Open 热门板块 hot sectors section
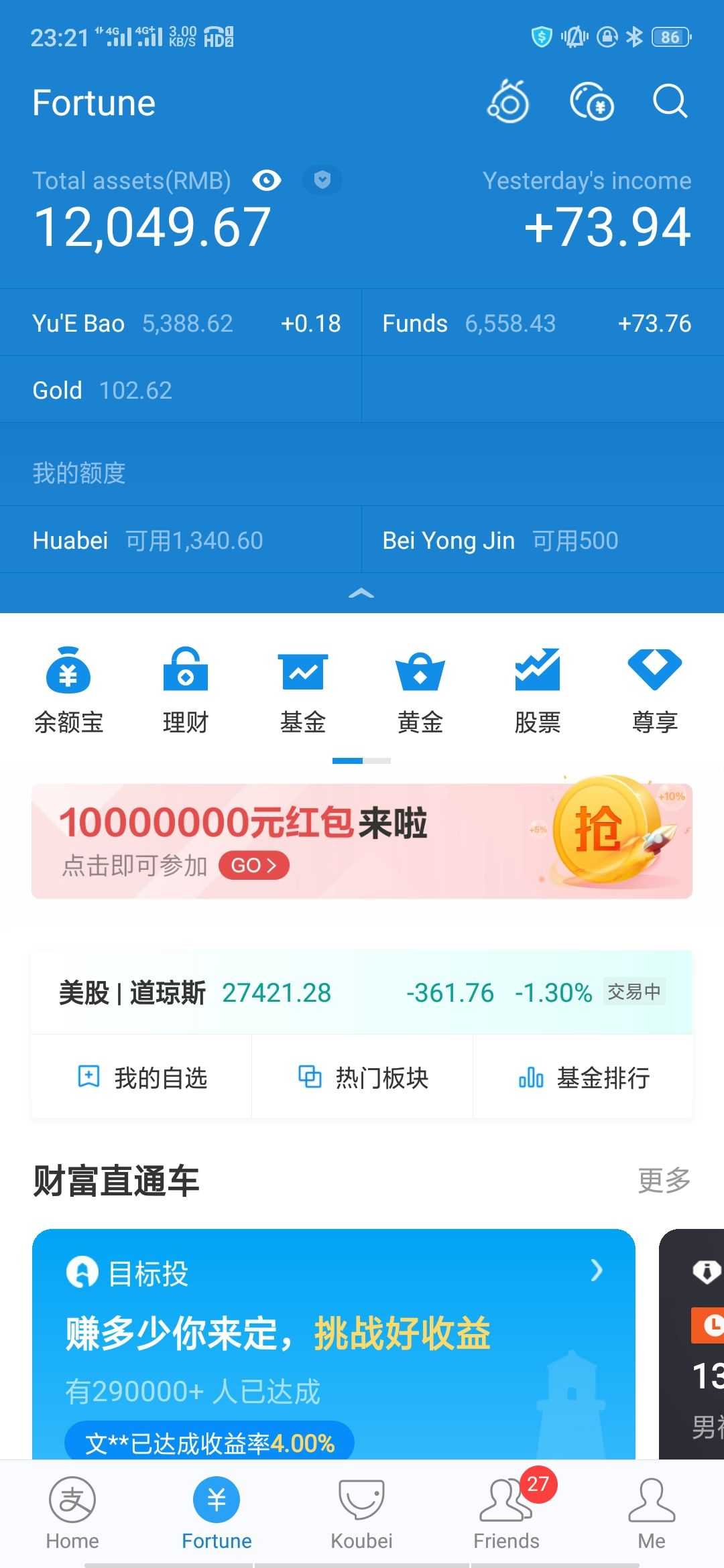724x1568 pixels. [x=362, y=1077]
